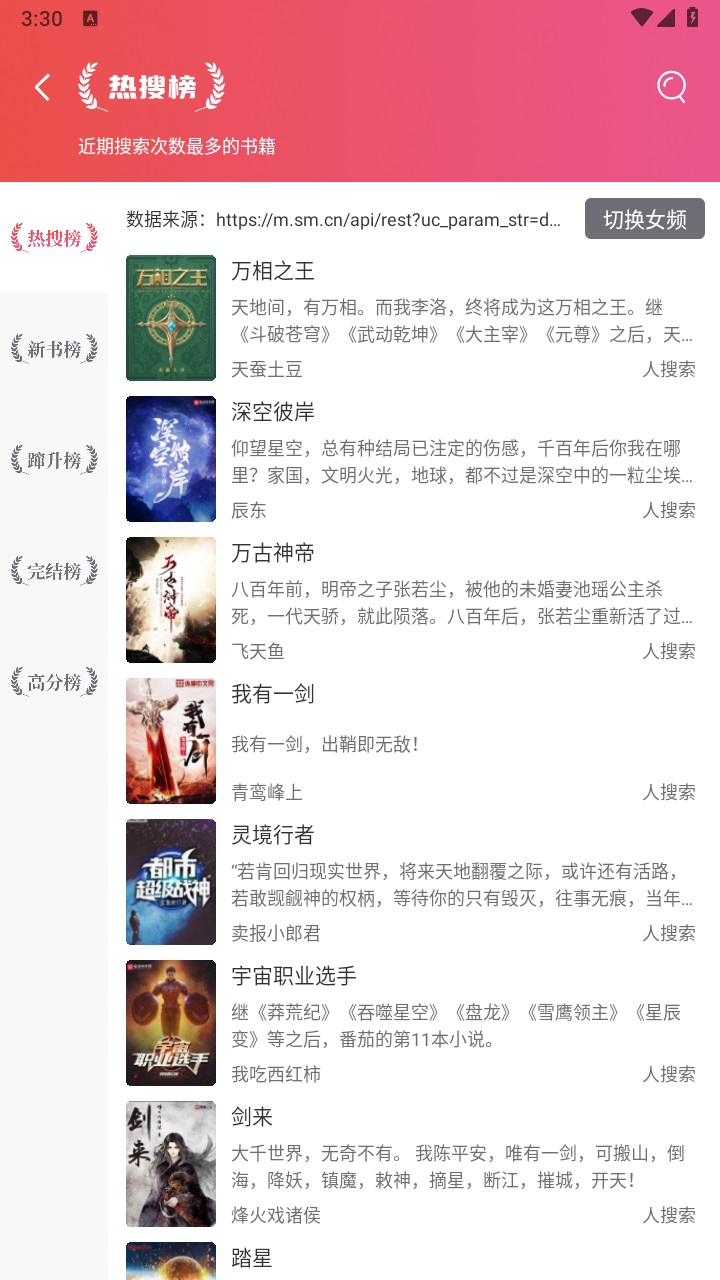The width and height of the screenshot is (720, 1280).
Task: Switch to the 新书榜 ranking tab
Action: (x=53, y=349)
